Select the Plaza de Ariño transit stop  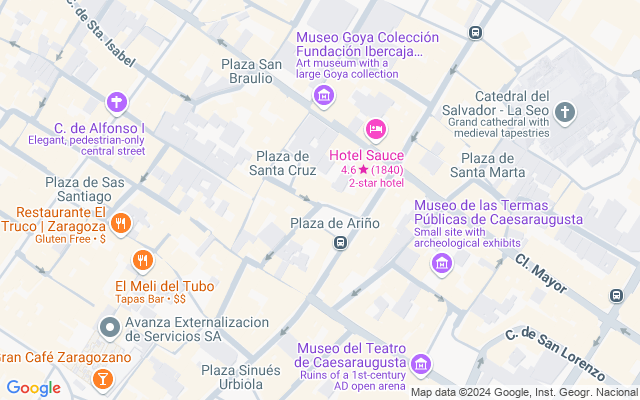(x=340, y=243)
